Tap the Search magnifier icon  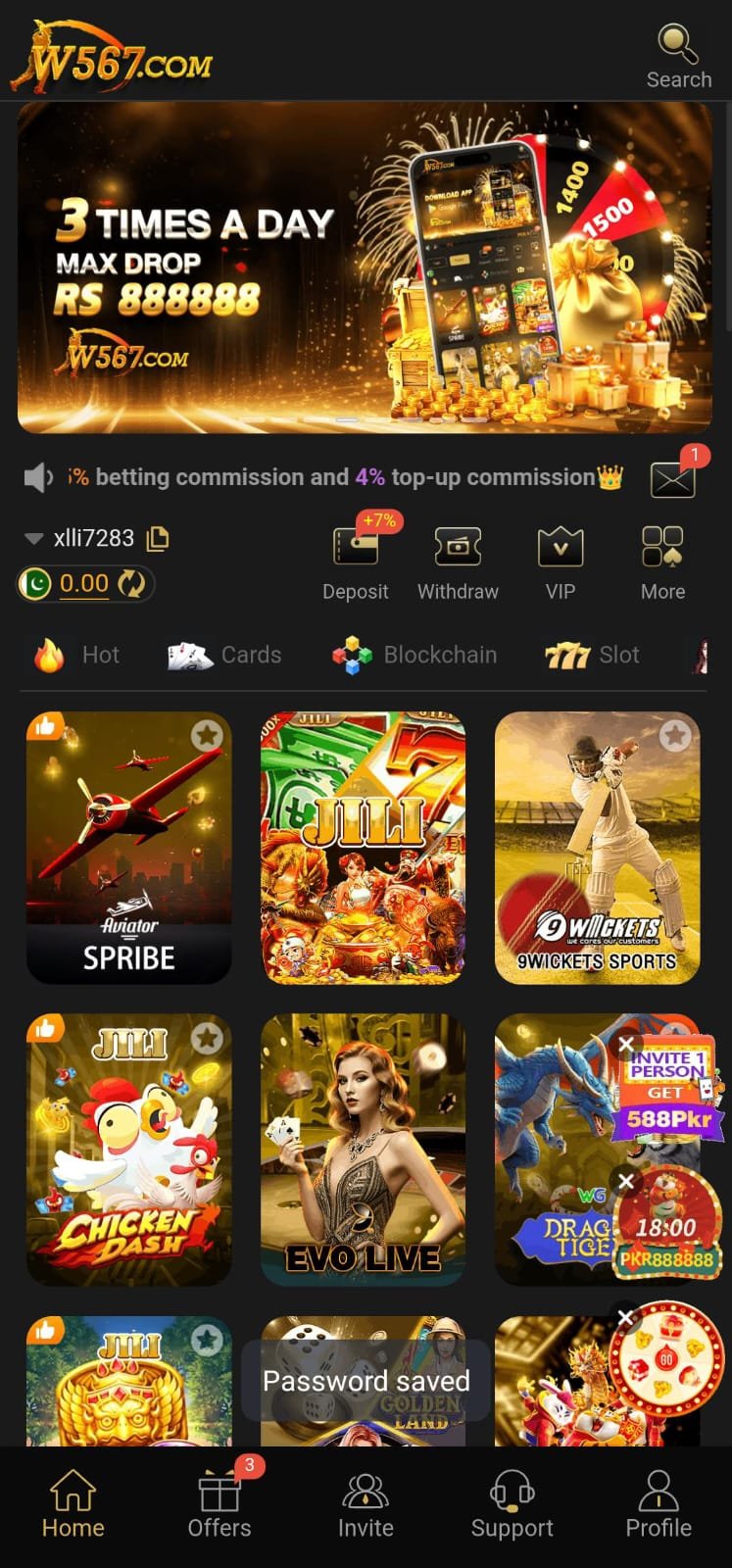point(676,44)
